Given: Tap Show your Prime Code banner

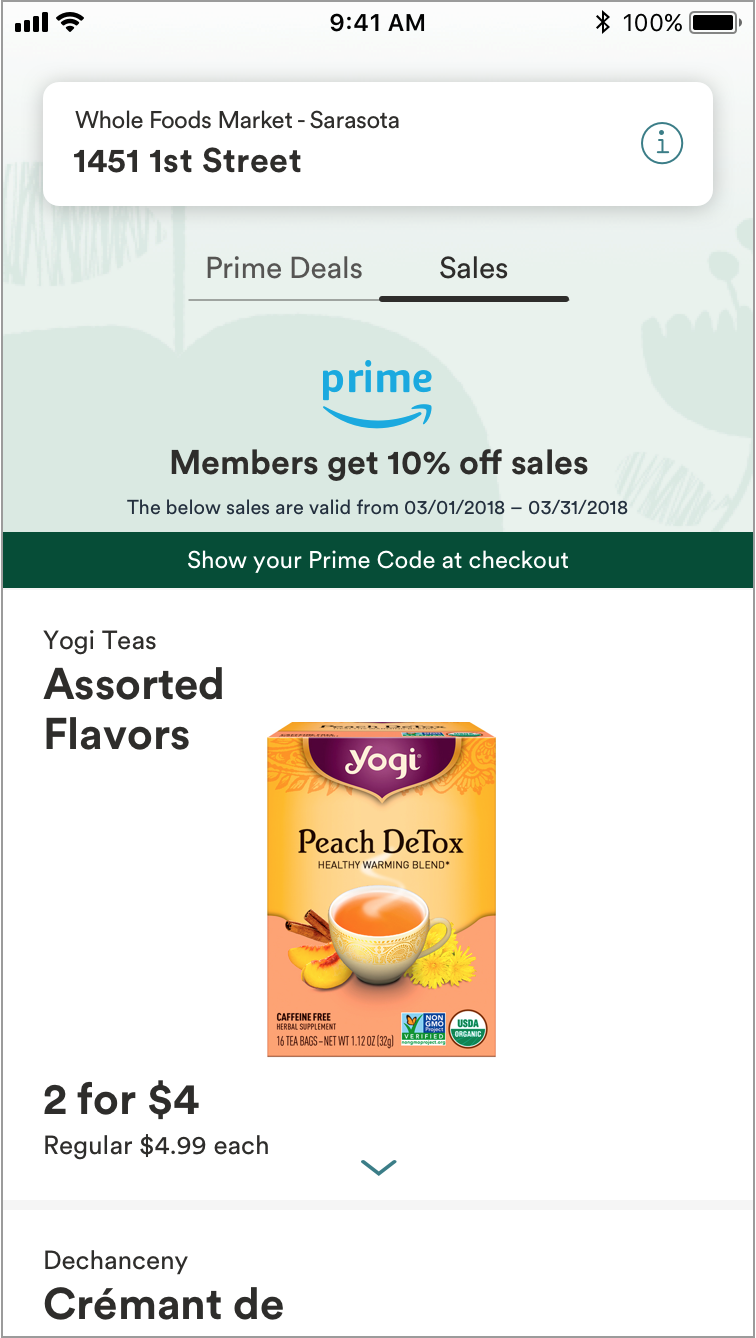Looking at the screenshot, I should pos(378,560).
